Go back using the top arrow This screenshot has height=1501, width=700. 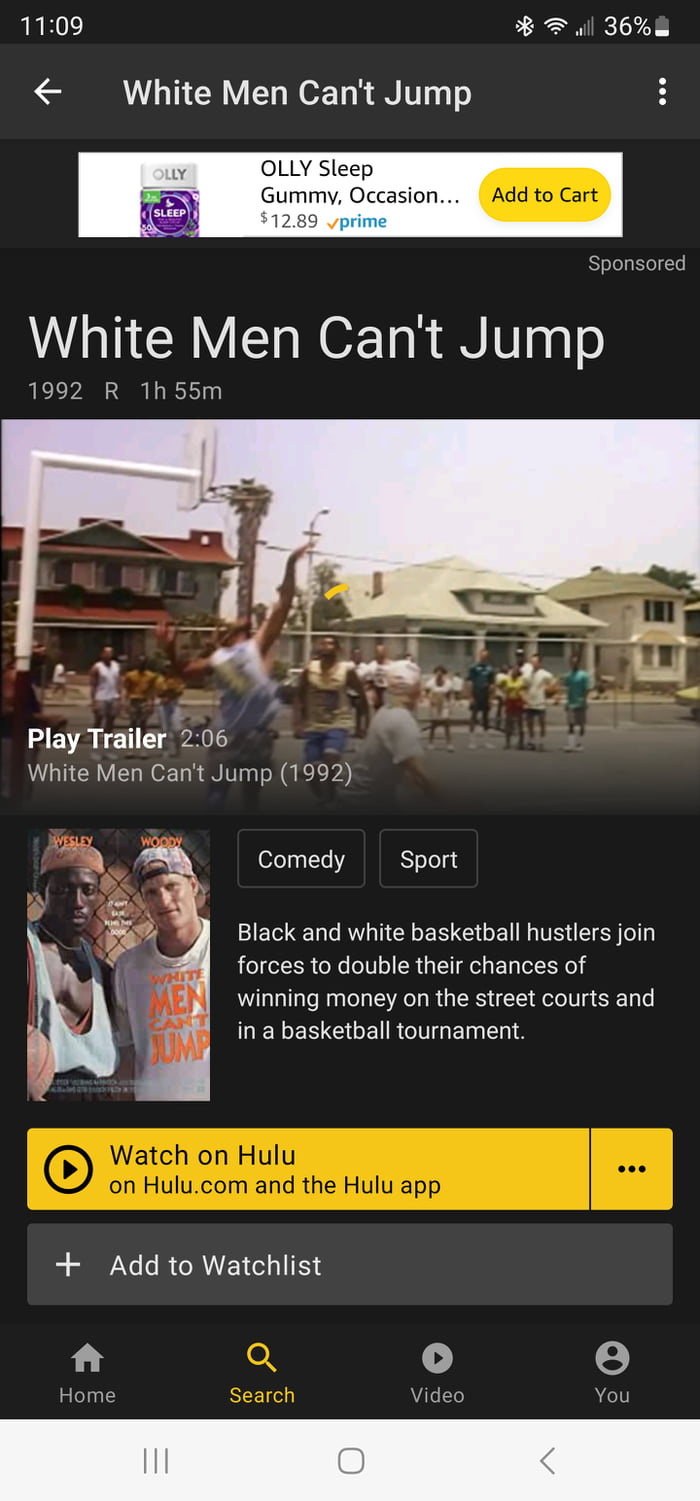click(48, 92)
